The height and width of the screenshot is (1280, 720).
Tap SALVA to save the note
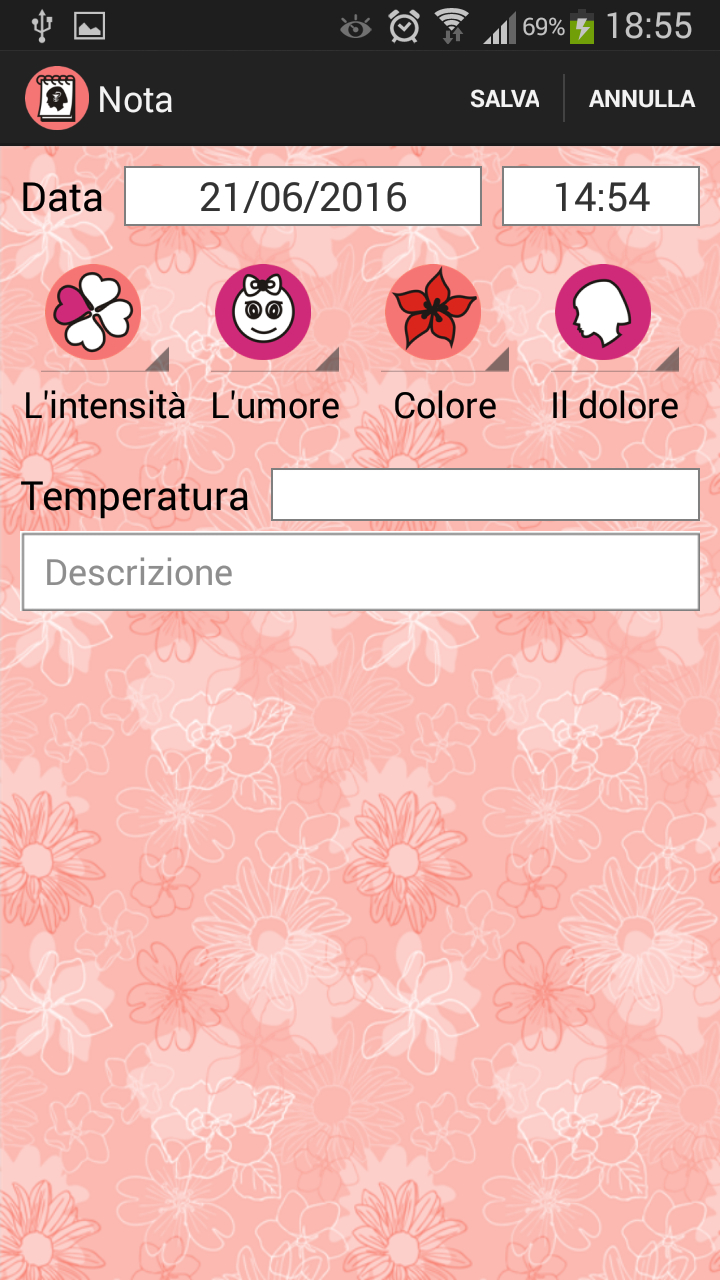[505, 99]
